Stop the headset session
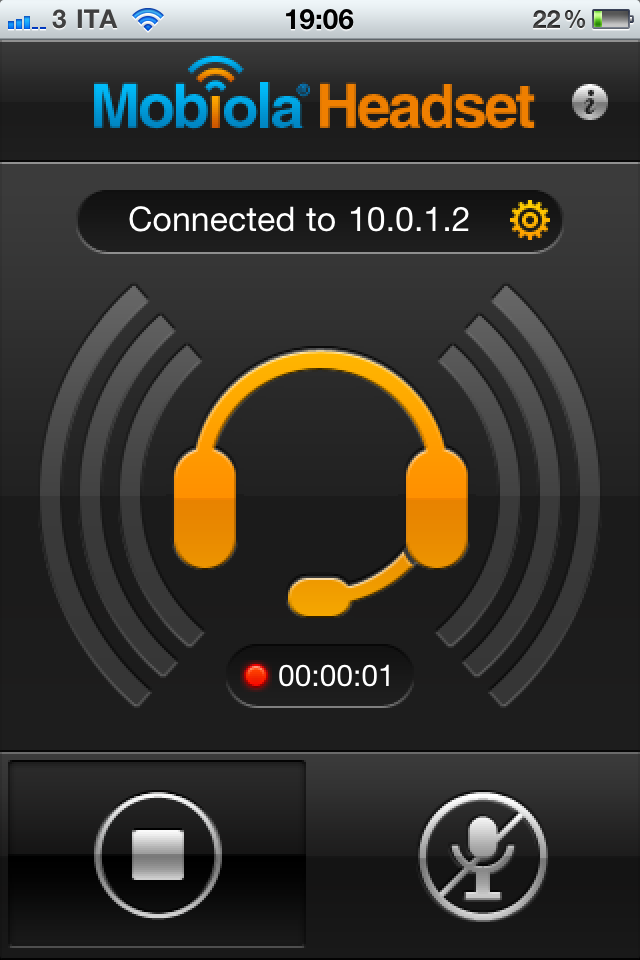This screenshot has height=960, width=640. tap(157, 854)
